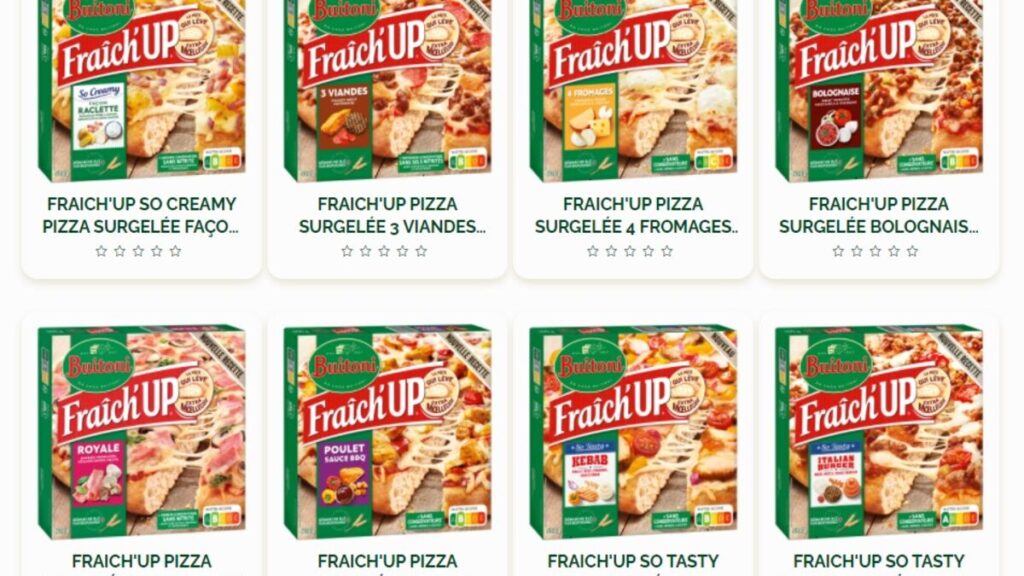Screen dimensions: 1024x576
Task: Open the Fraîch'Up Royale pizza product
Action: pyautogui.click(x=141, y=432)
